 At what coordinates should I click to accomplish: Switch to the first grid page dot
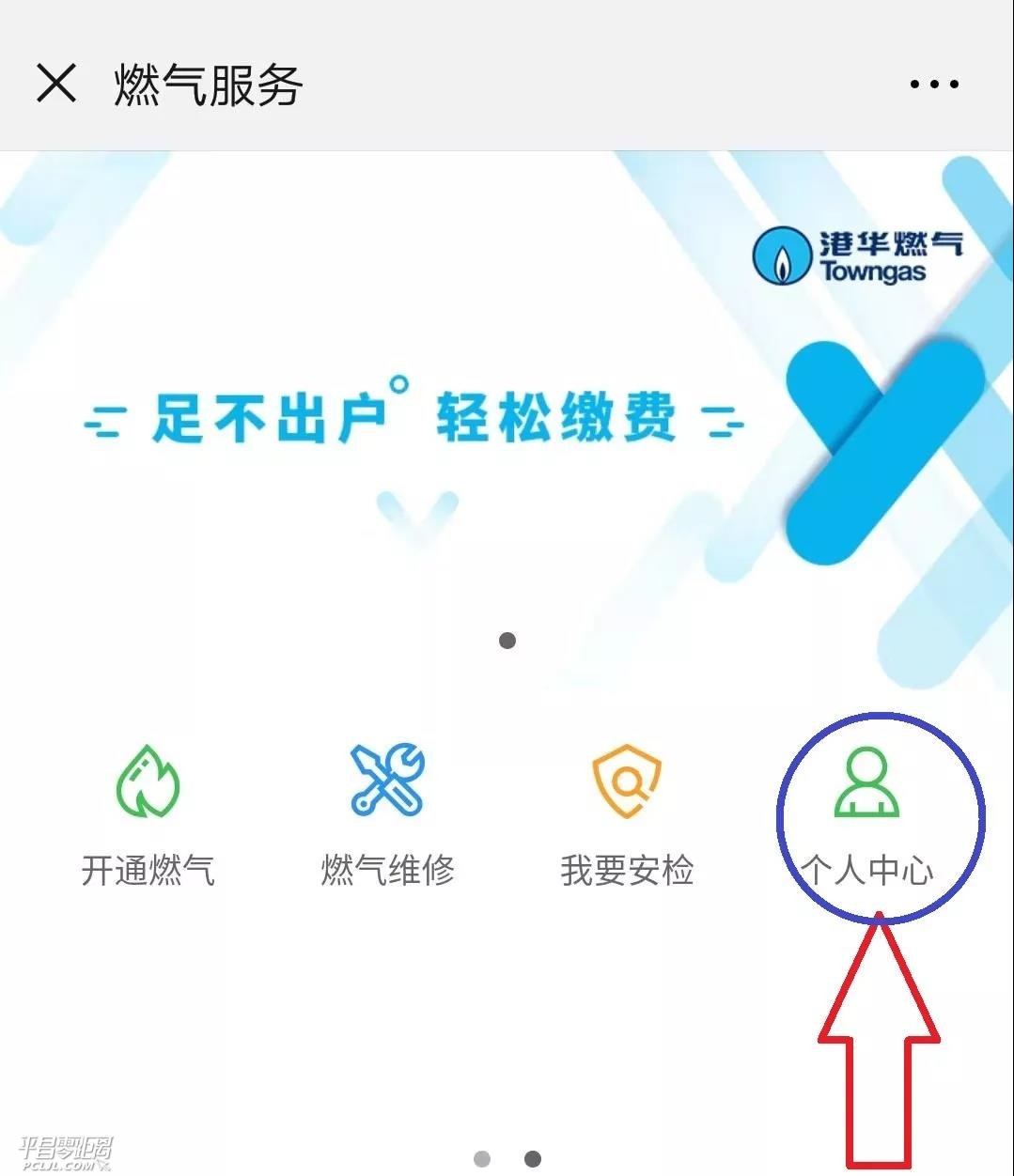tap(482, 1158)
